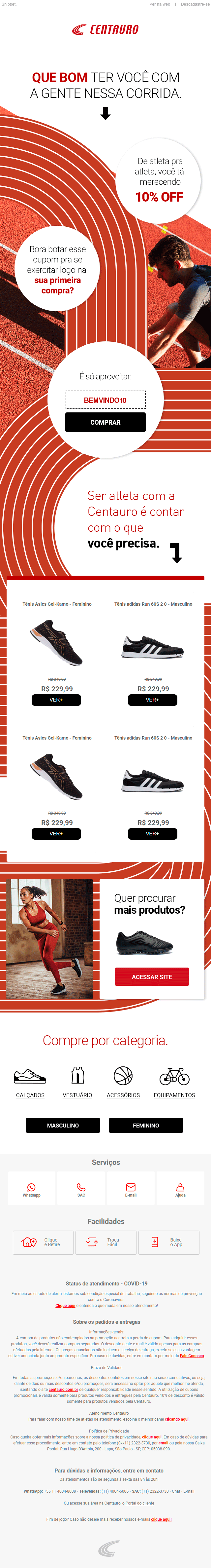
Task: Follow the Fale Conosco link
Action: [x=192, y=1356]
